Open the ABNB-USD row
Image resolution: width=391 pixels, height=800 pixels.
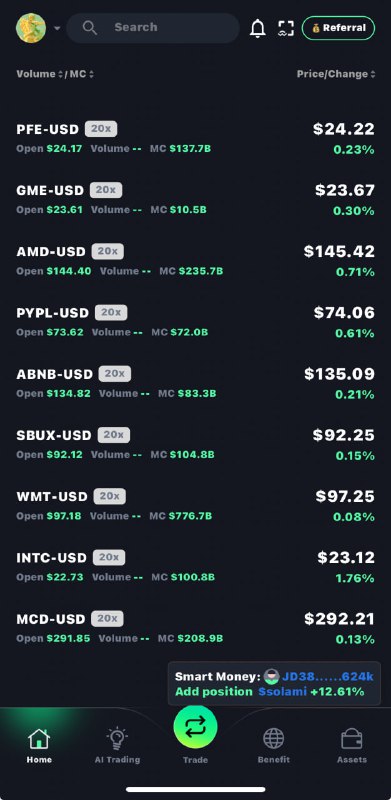tap(196, 383)
